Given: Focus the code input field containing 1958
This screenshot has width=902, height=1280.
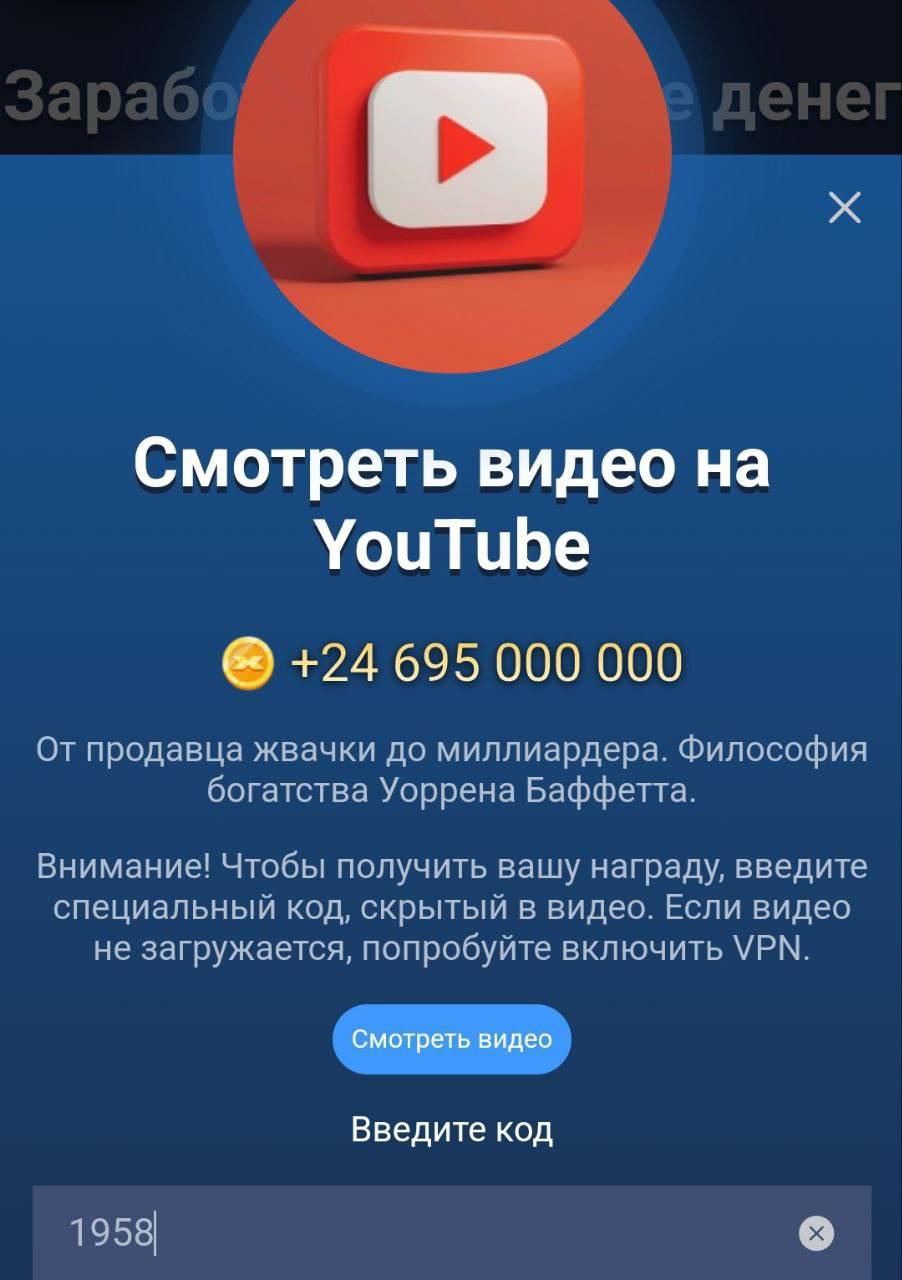Looking at the screenshot, I should tap(420, 1233).
